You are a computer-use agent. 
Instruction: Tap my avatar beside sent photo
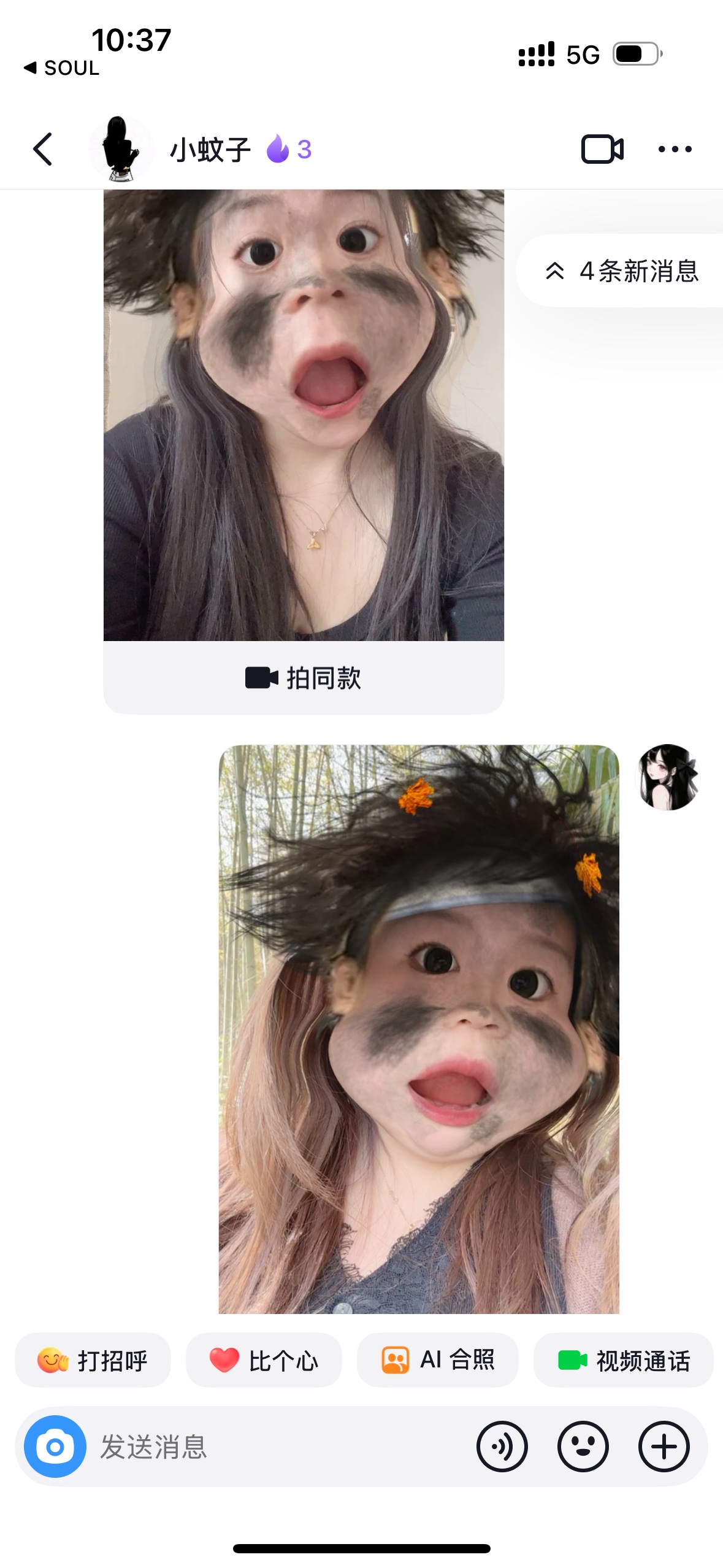pos(668,777)
